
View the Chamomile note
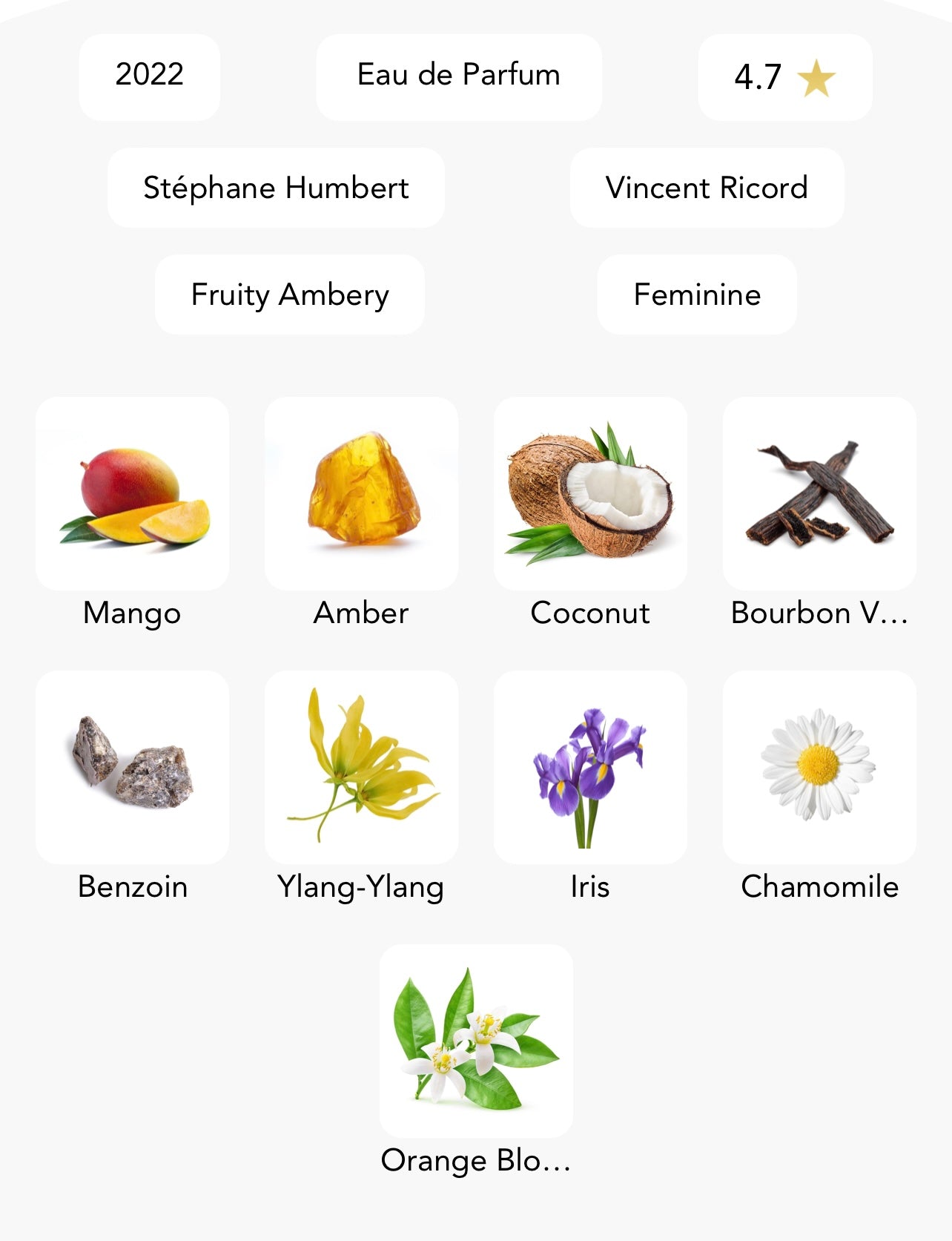point(819,767)
